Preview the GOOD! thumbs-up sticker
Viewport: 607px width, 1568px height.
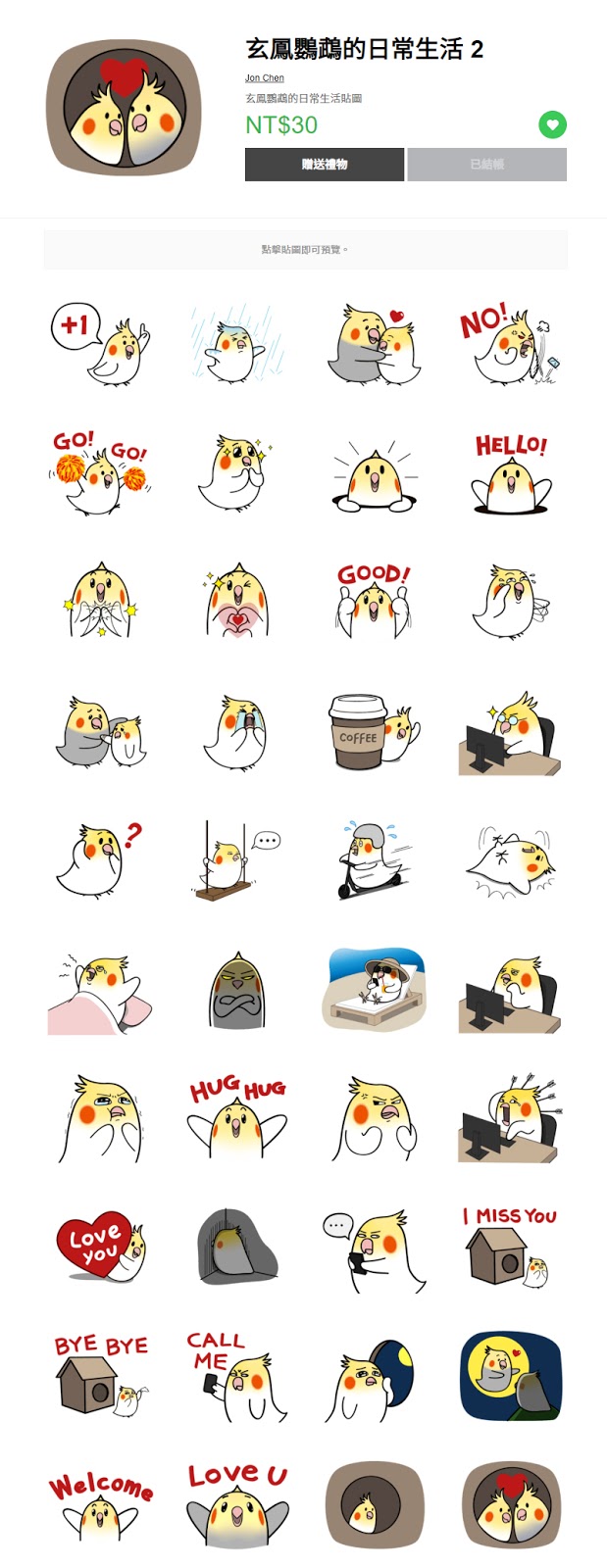coord(374,602)
